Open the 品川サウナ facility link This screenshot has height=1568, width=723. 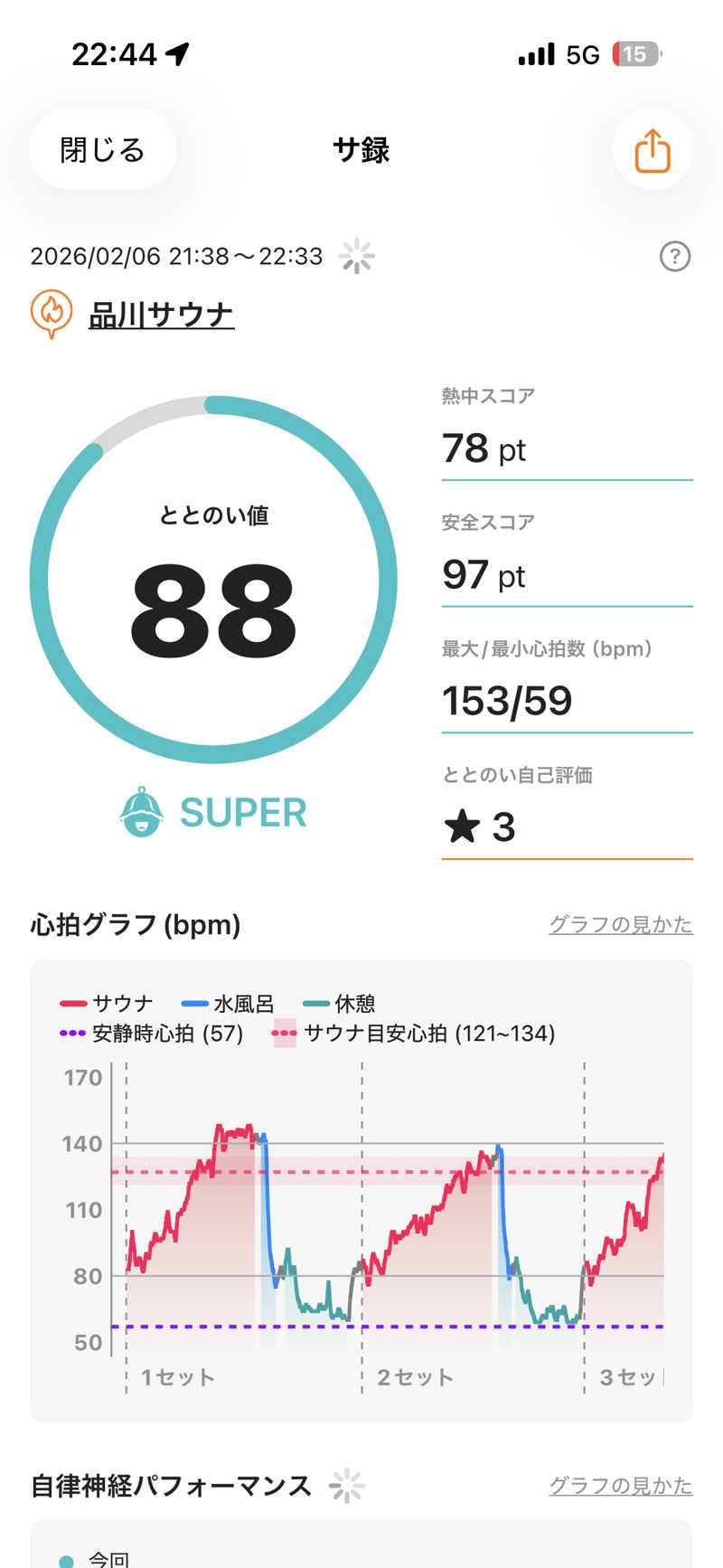[x=161, y=315]
